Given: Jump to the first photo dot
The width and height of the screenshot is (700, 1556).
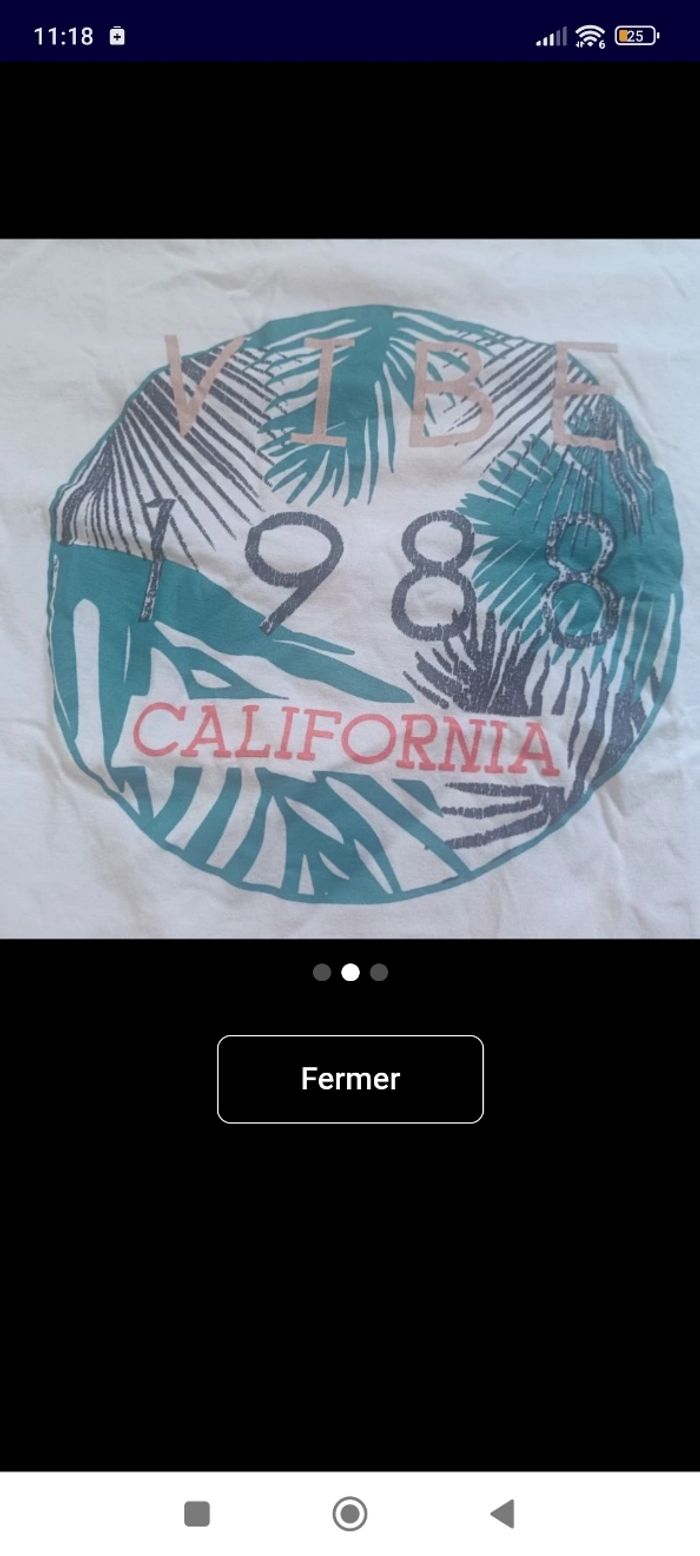Looking at the screenshot, I should 322,972.
